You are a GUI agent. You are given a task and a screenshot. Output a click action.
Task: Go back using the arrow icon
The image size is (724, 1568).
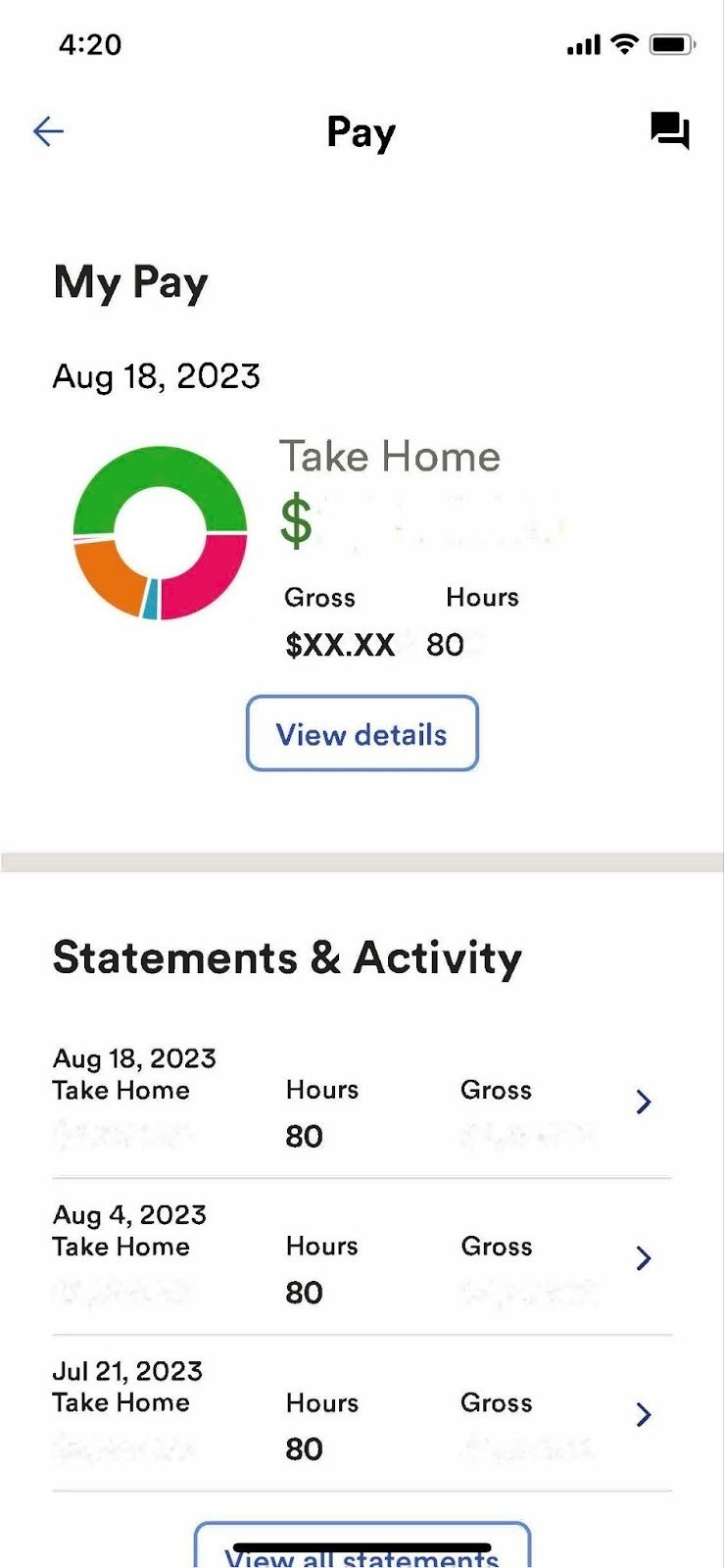point(48,130)
